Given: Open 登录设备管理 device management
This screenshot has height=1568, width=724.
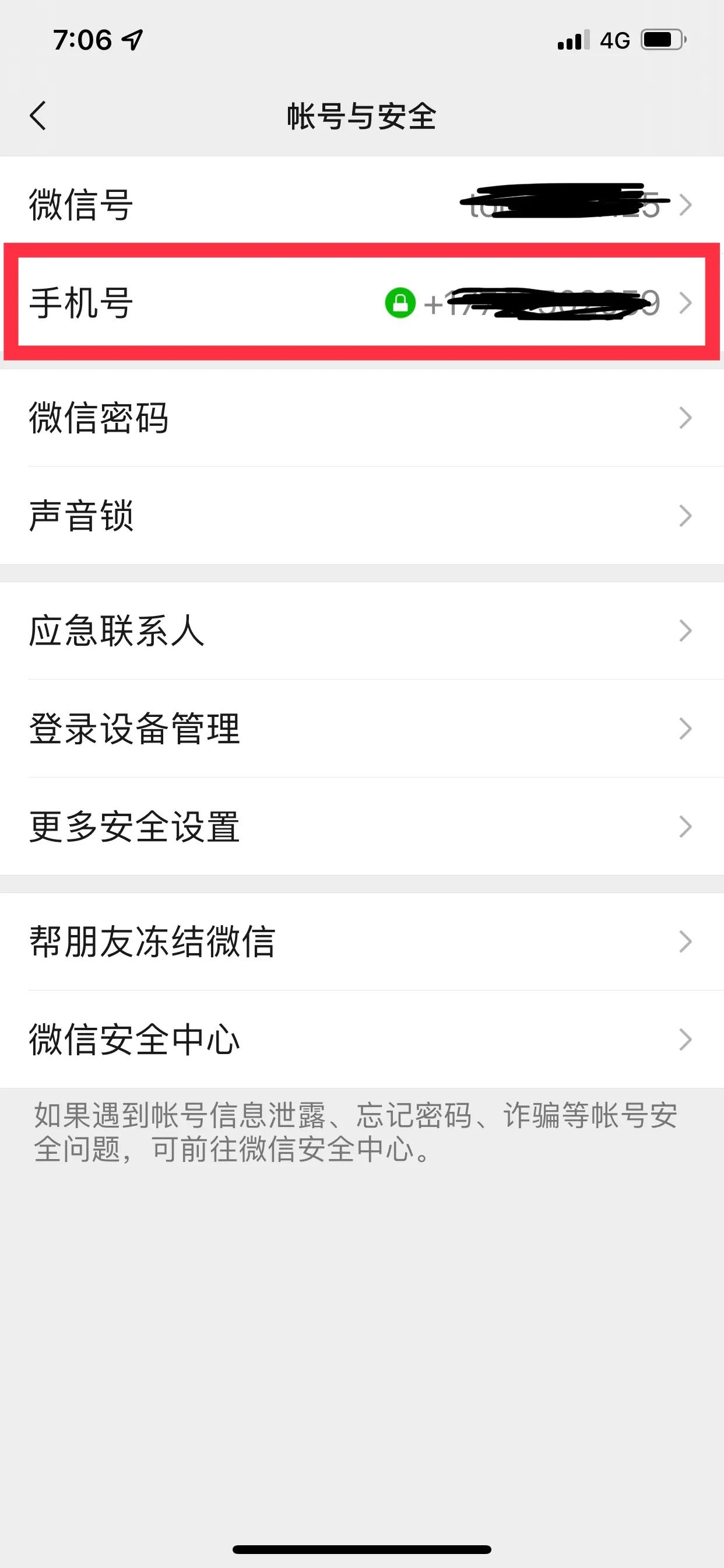Looking at the screenshot, I should coord(134,730).
